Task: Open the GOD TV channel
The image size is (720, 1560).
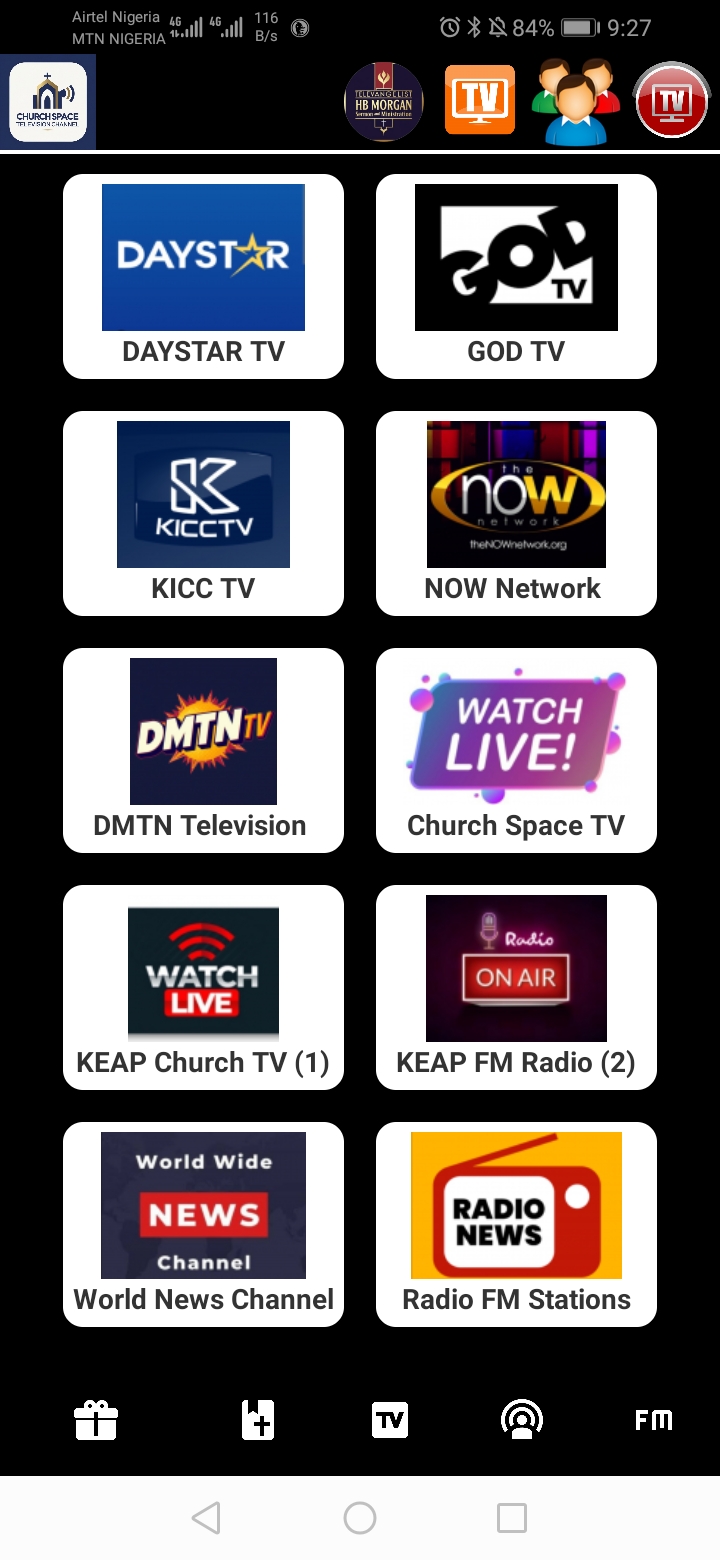Action: pos(516,276)
